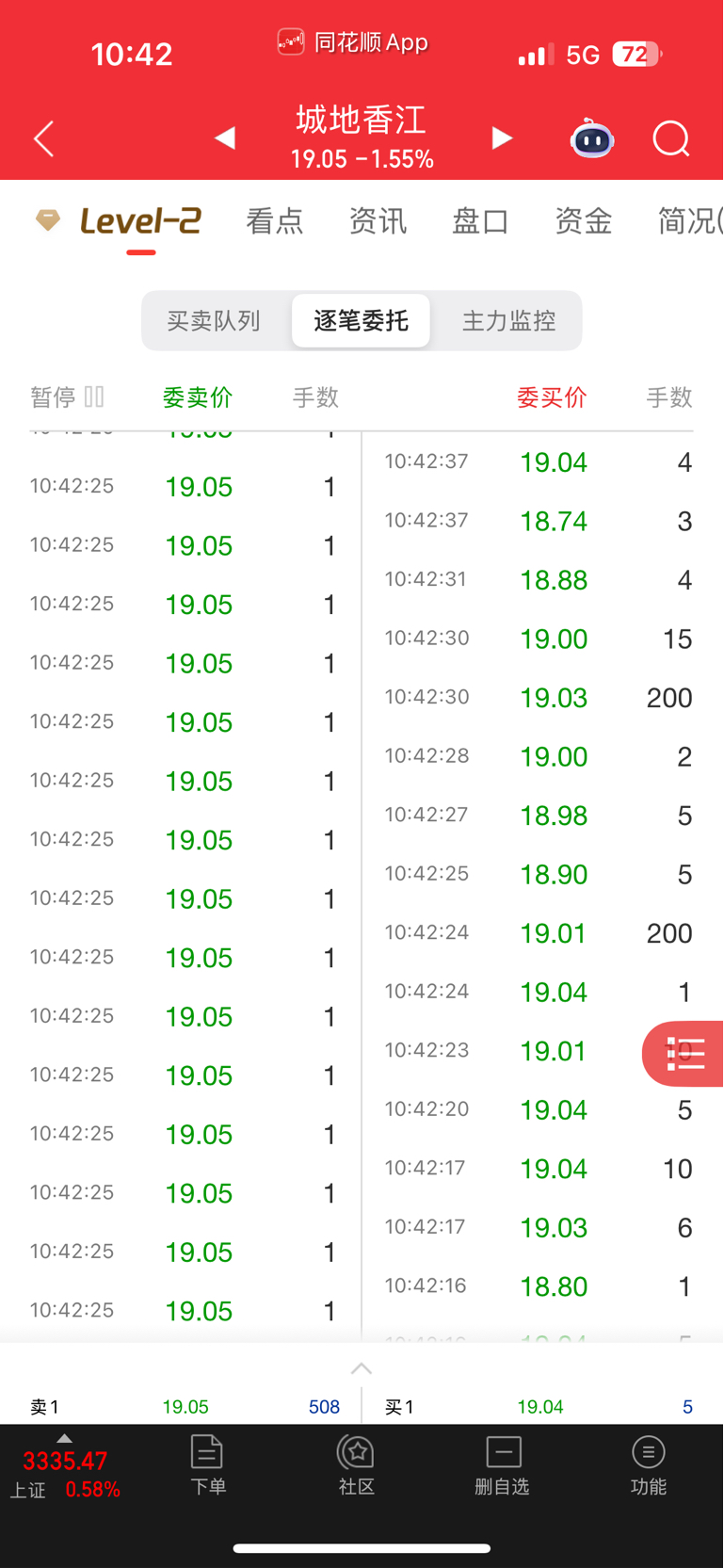Switch to the 看点 tab

[275, 221]
